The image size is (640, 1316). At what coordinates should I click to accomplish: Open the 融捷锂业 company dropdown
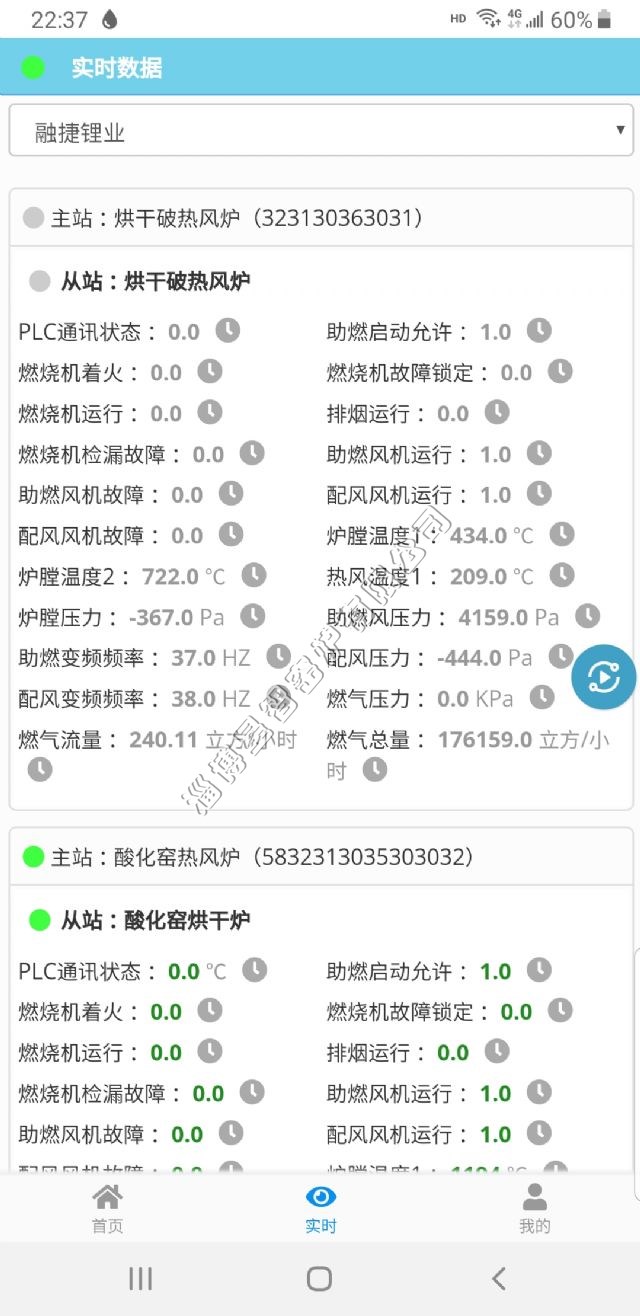320,131
